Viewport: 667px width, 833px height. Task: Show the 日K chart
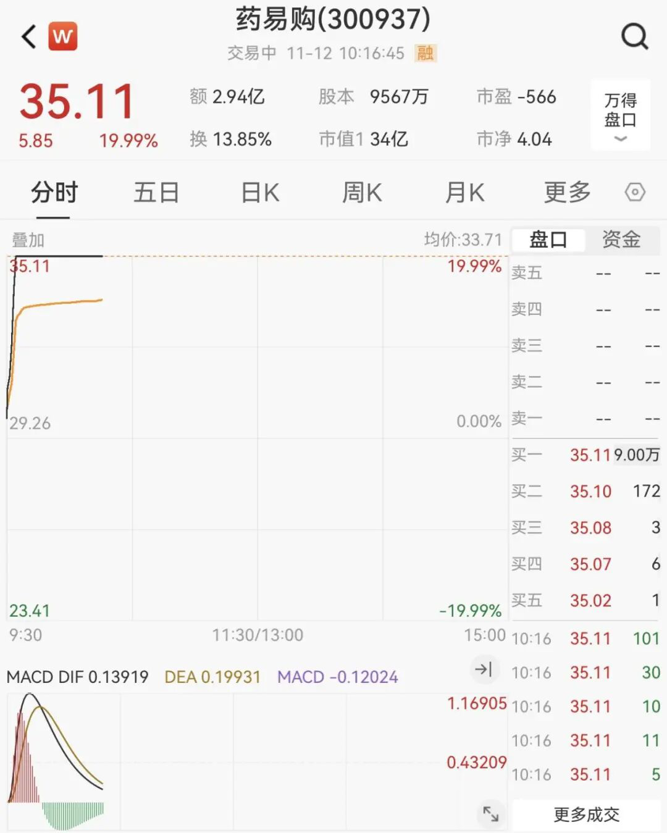tap(260, 192)
